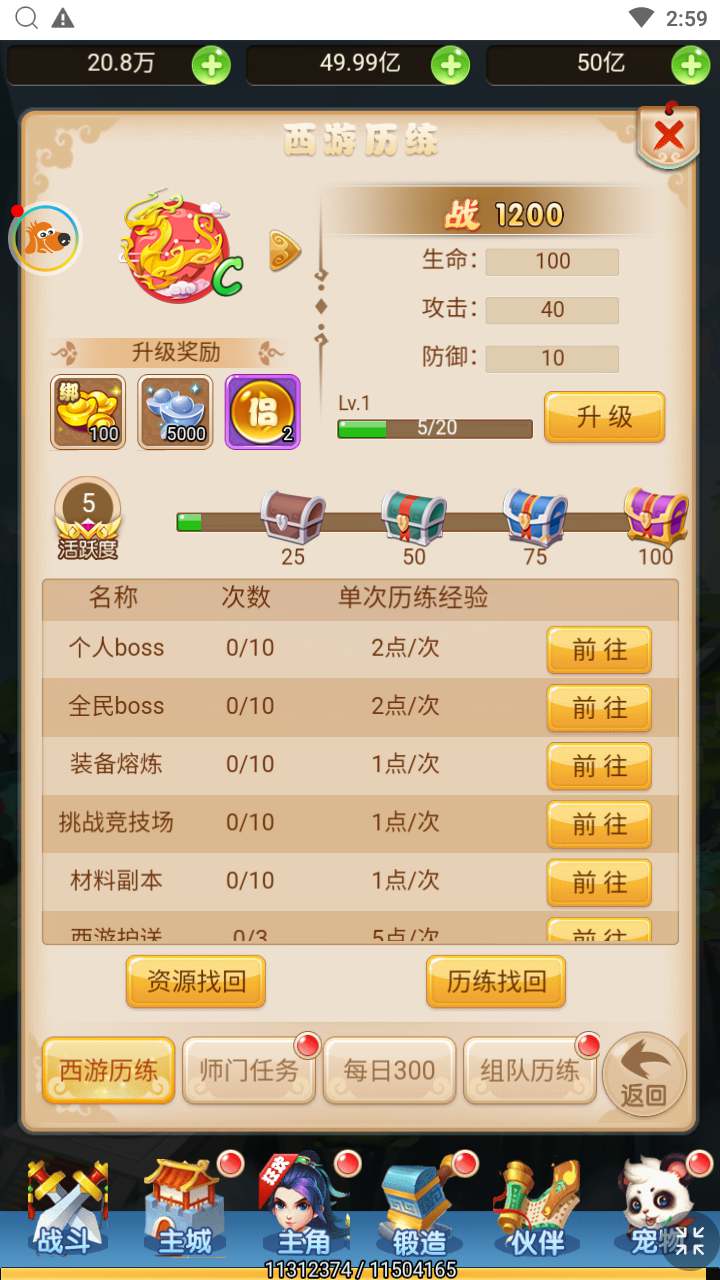
Task: Tap 前往 for 装备熔炼
Action: pos(598,766)
